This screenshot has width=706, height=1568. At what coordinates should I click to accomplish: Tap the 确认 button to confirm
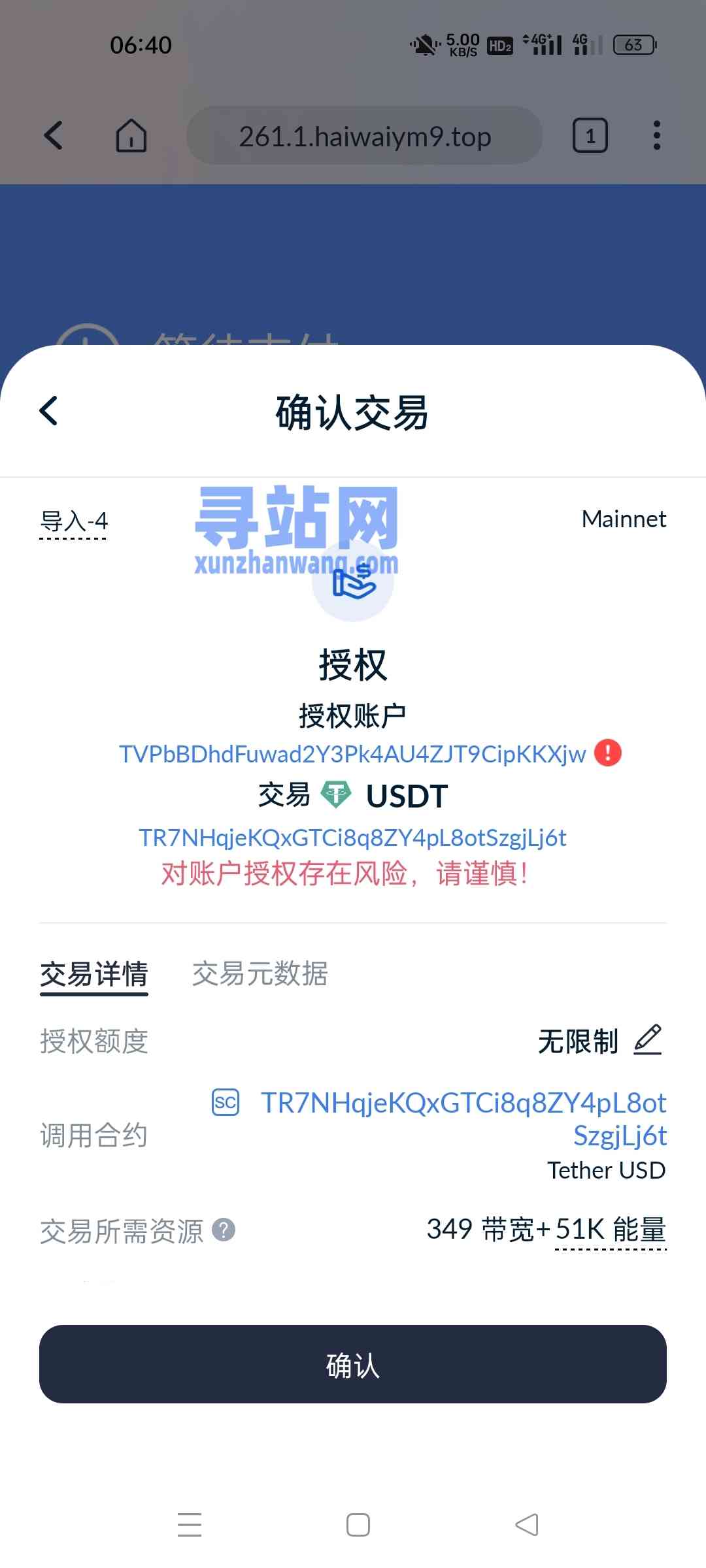(353, 1364)
